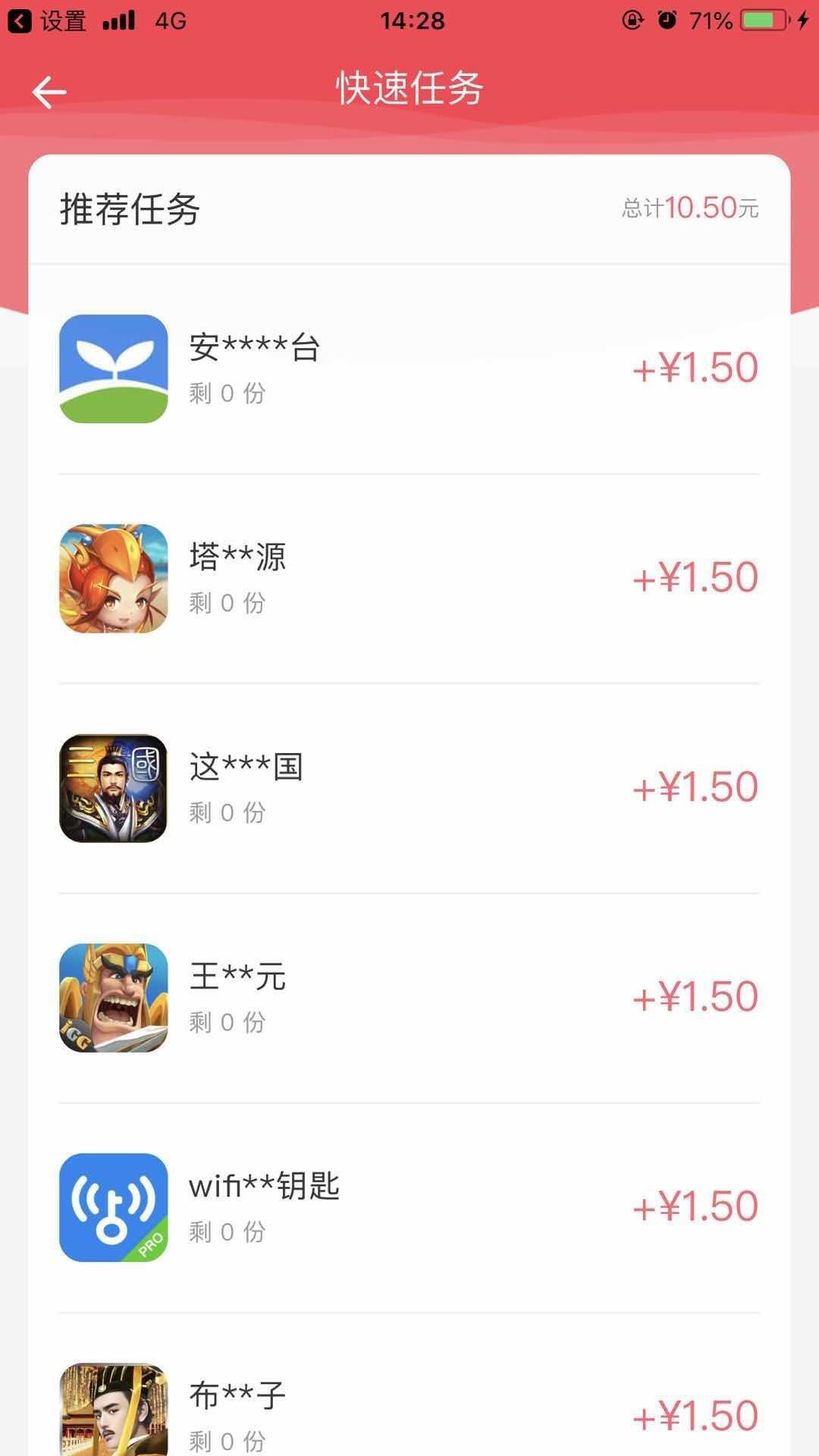Select the wifi**钥匙 WiFi key icon
Viewport: 819px width, 1456px height.
pyautogui.click(x=112, y=1206)
